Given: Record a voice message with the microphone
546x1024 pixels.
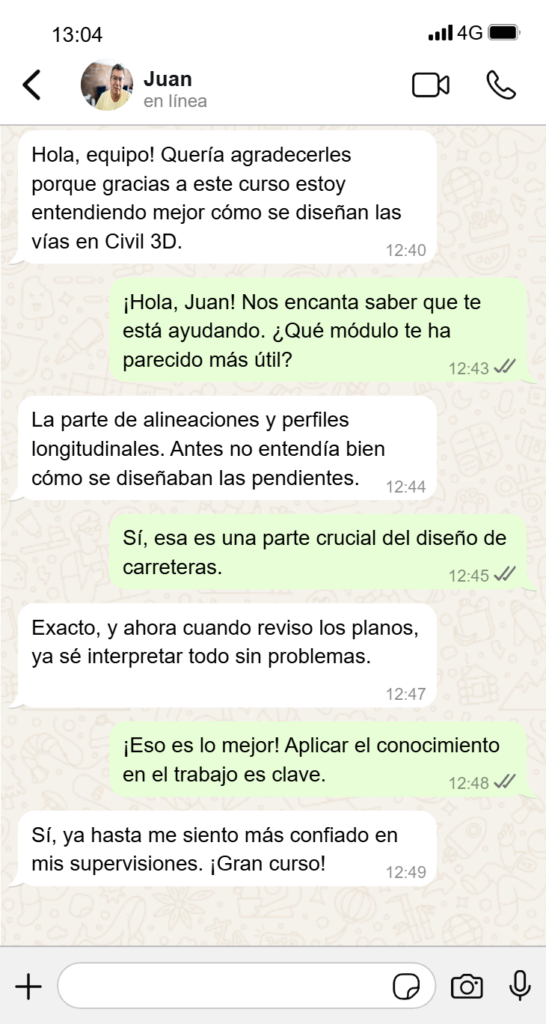Looking at the screenshot, I should click(520, 985).
